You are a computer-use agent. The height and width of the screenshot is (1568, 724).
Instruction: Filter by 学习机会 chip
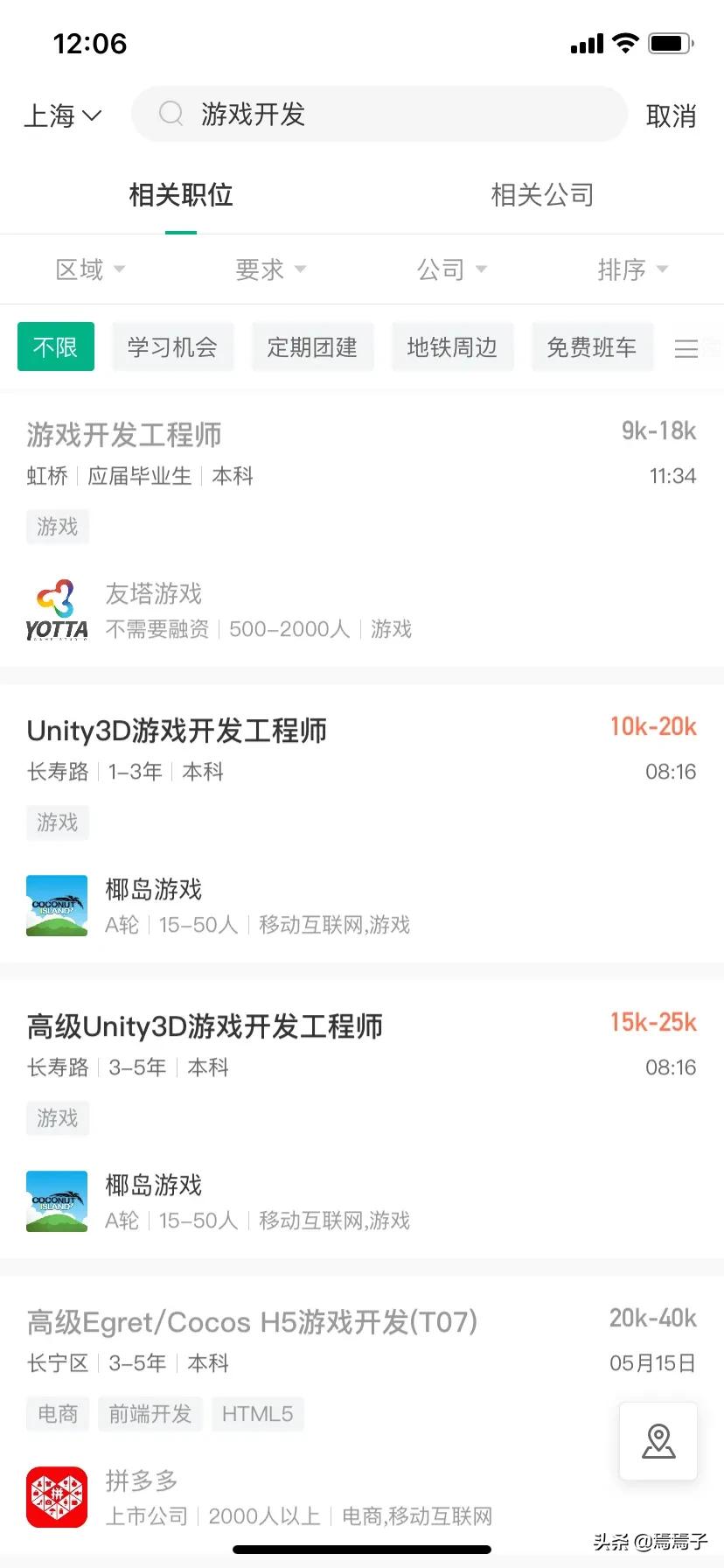(172, 347)
